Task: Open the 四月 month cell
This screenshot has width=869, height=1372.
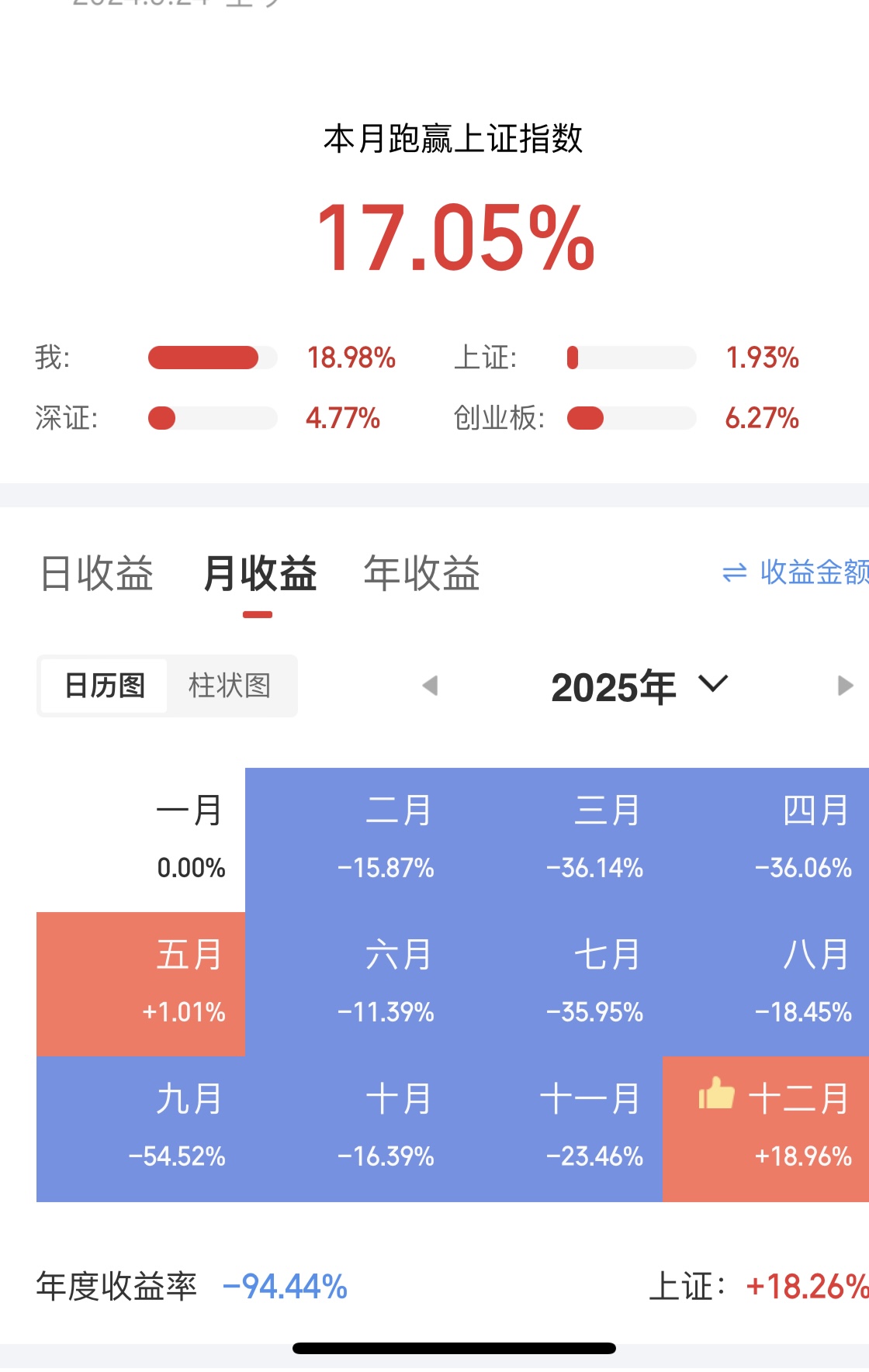Action: click(767, 839)
